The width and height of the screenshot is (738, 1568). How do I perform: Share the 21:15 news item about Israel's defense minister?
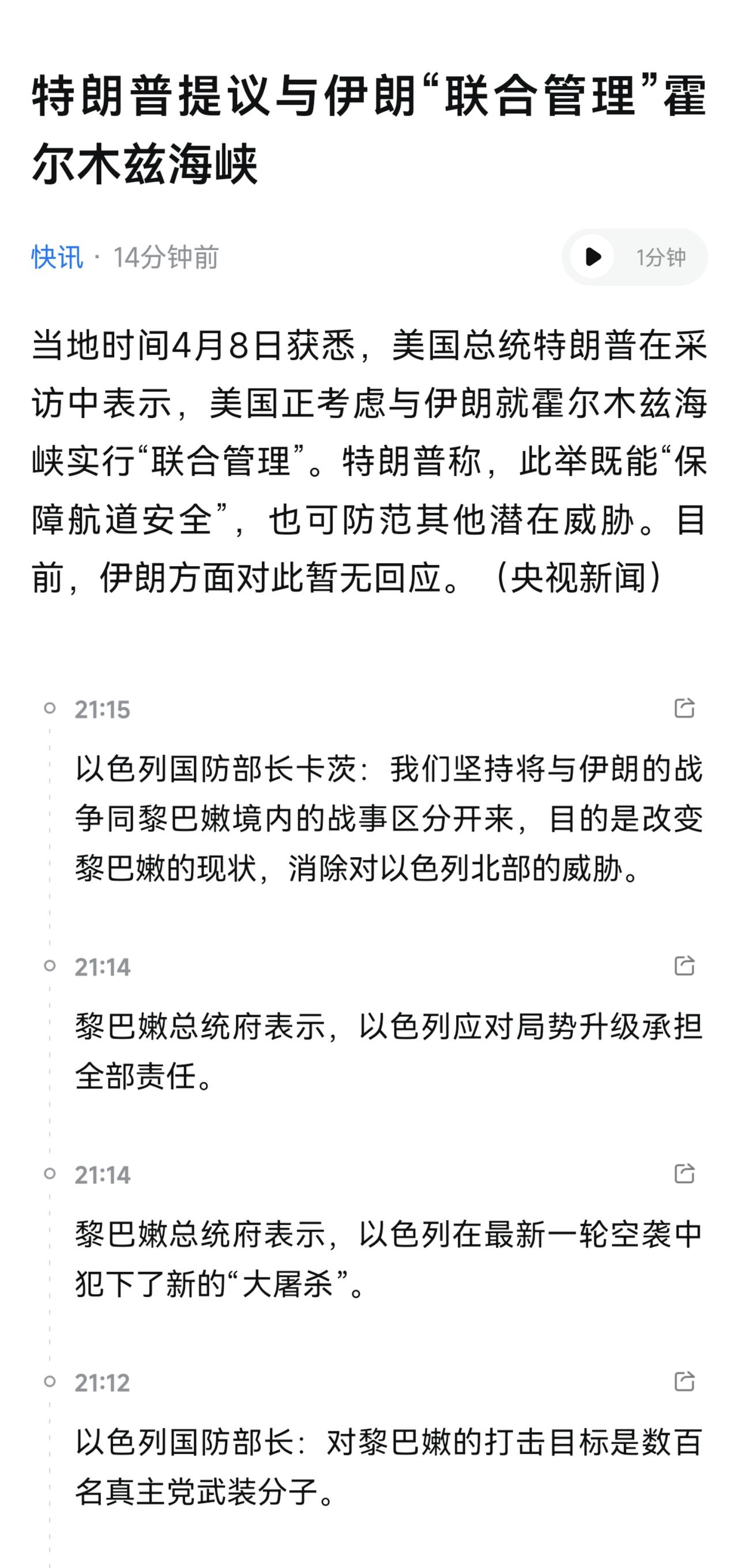[x=684, y=709]
